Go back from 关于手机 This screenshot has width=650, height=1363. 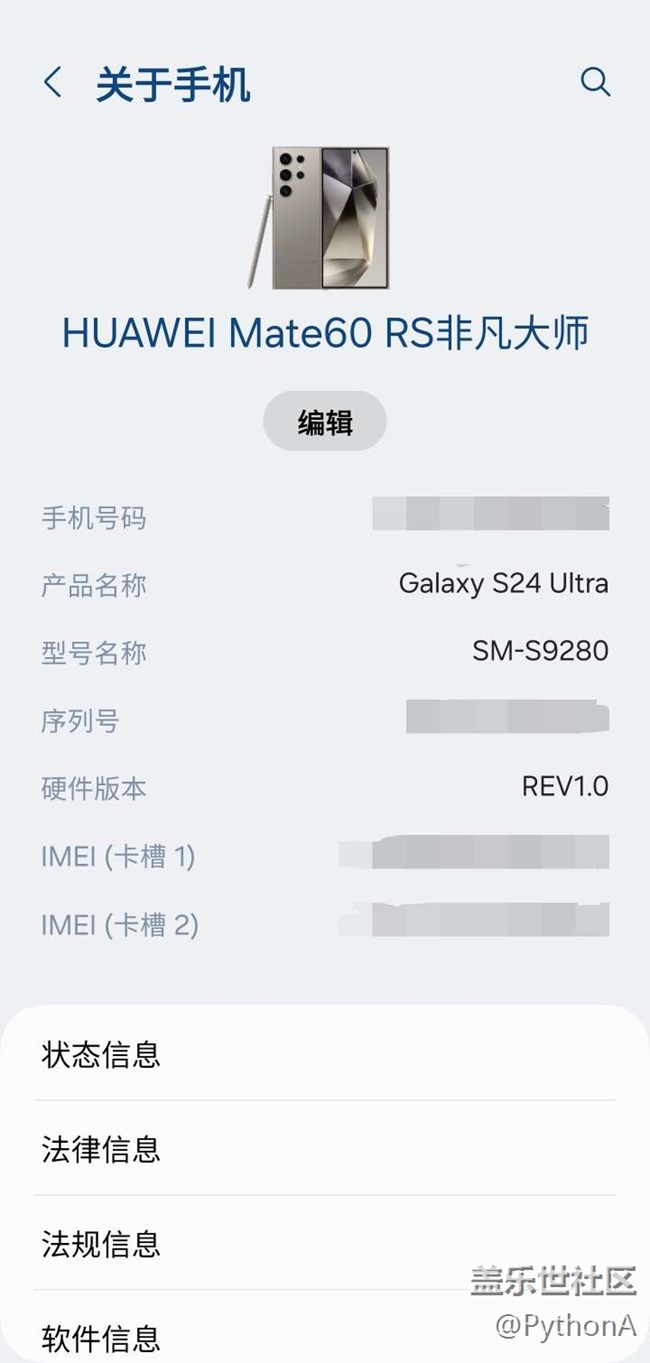pos(53,83)
